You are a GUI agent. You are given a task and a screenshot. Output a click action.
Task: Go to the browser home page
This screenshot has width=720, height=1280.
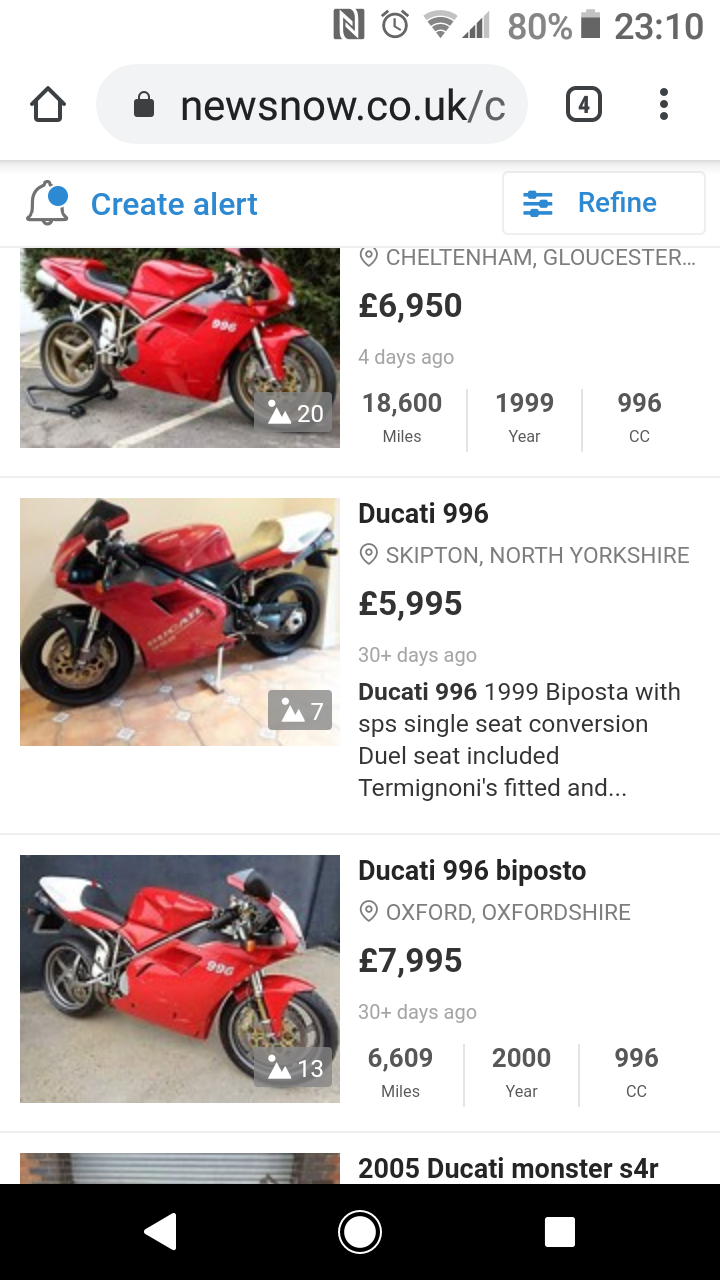pos(48,105)
